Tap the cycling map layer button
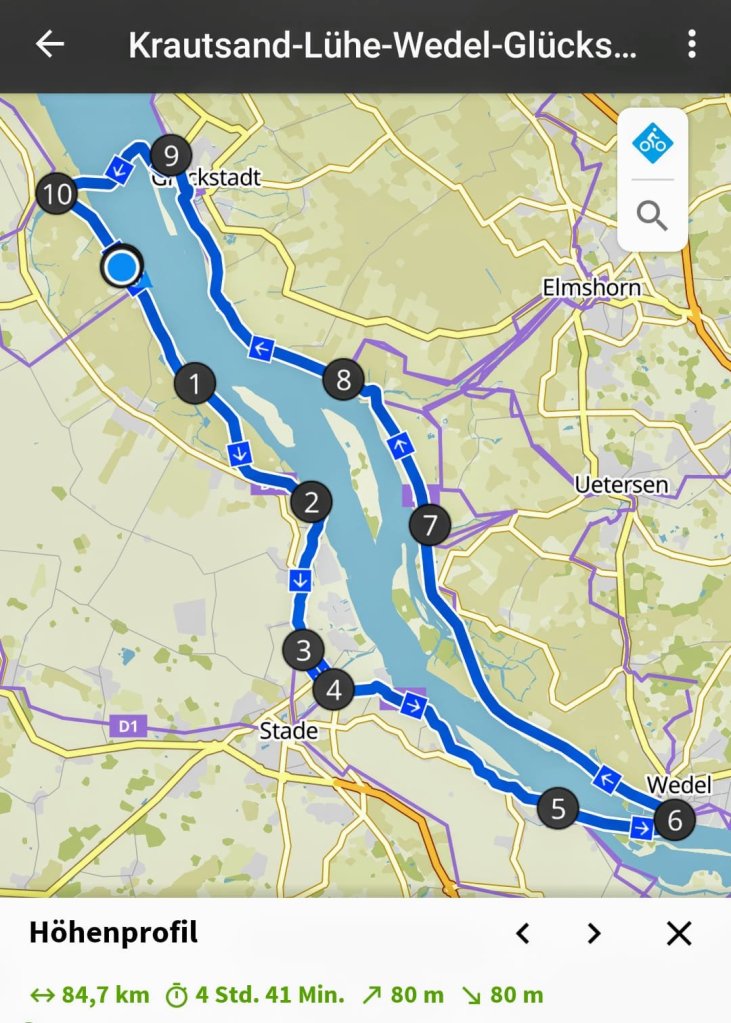 [x=652, y=144]
